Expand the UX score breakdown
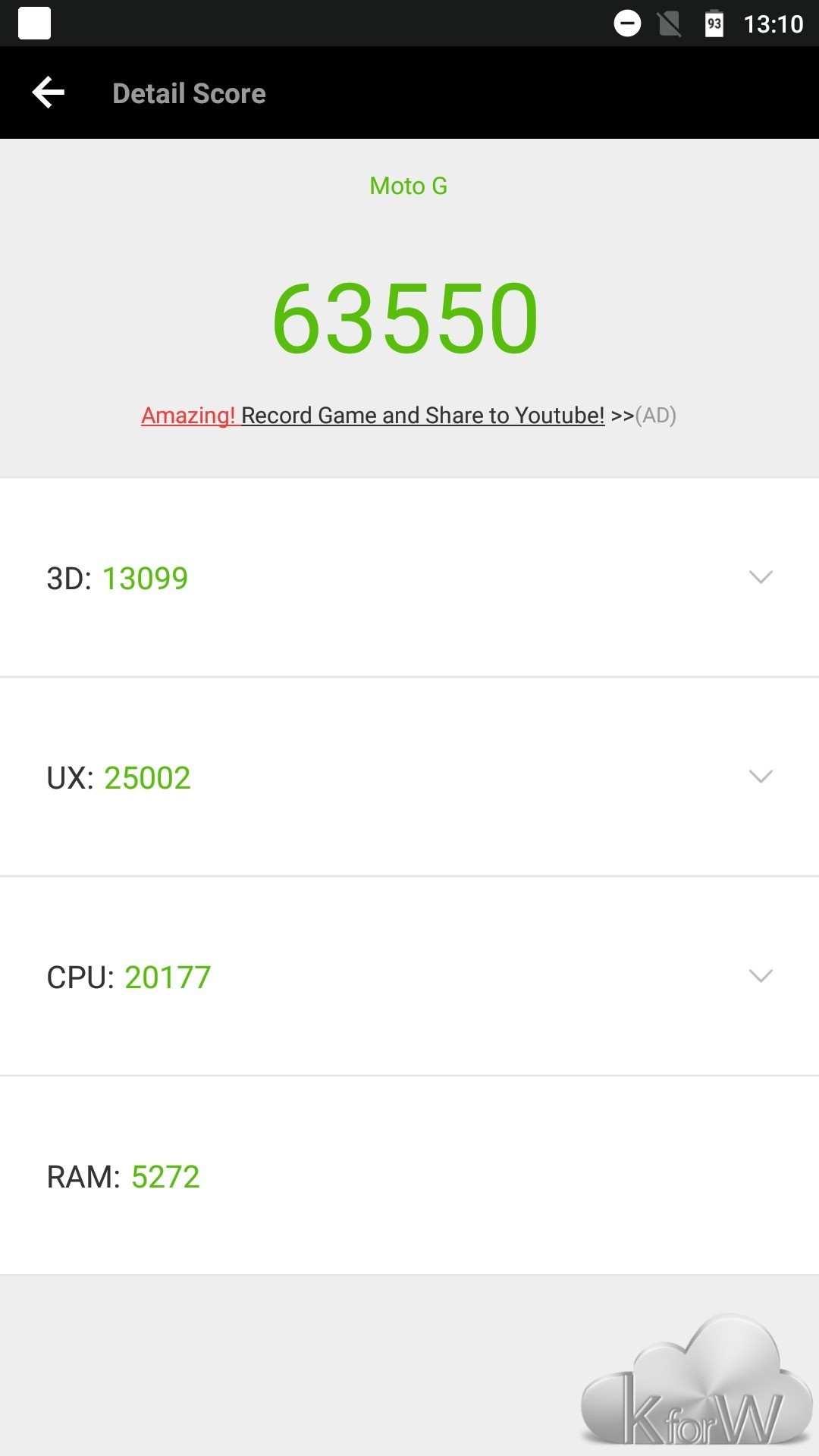 point(760,777)
